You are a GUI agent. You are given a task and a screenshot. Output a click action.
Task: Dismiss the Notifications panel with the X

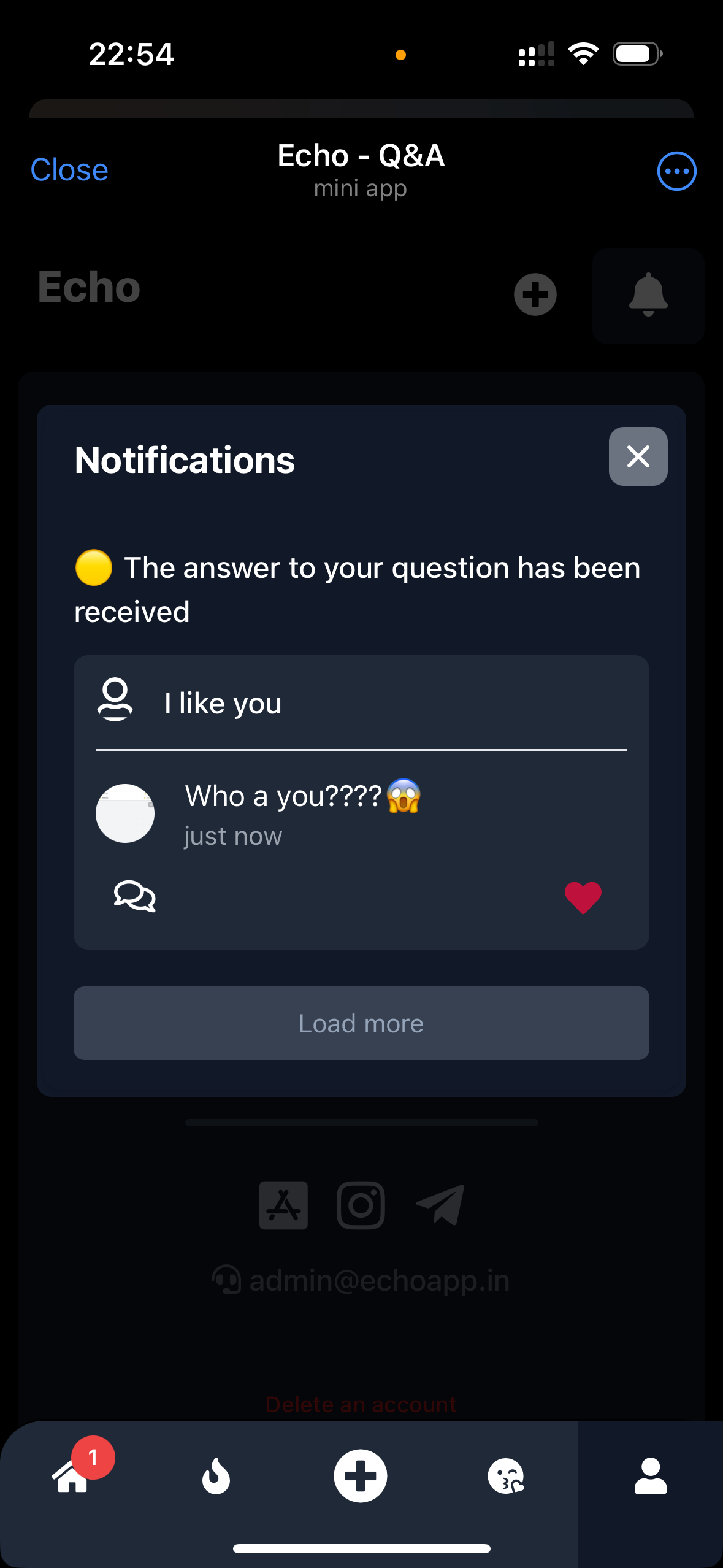(x=637, y=456)
